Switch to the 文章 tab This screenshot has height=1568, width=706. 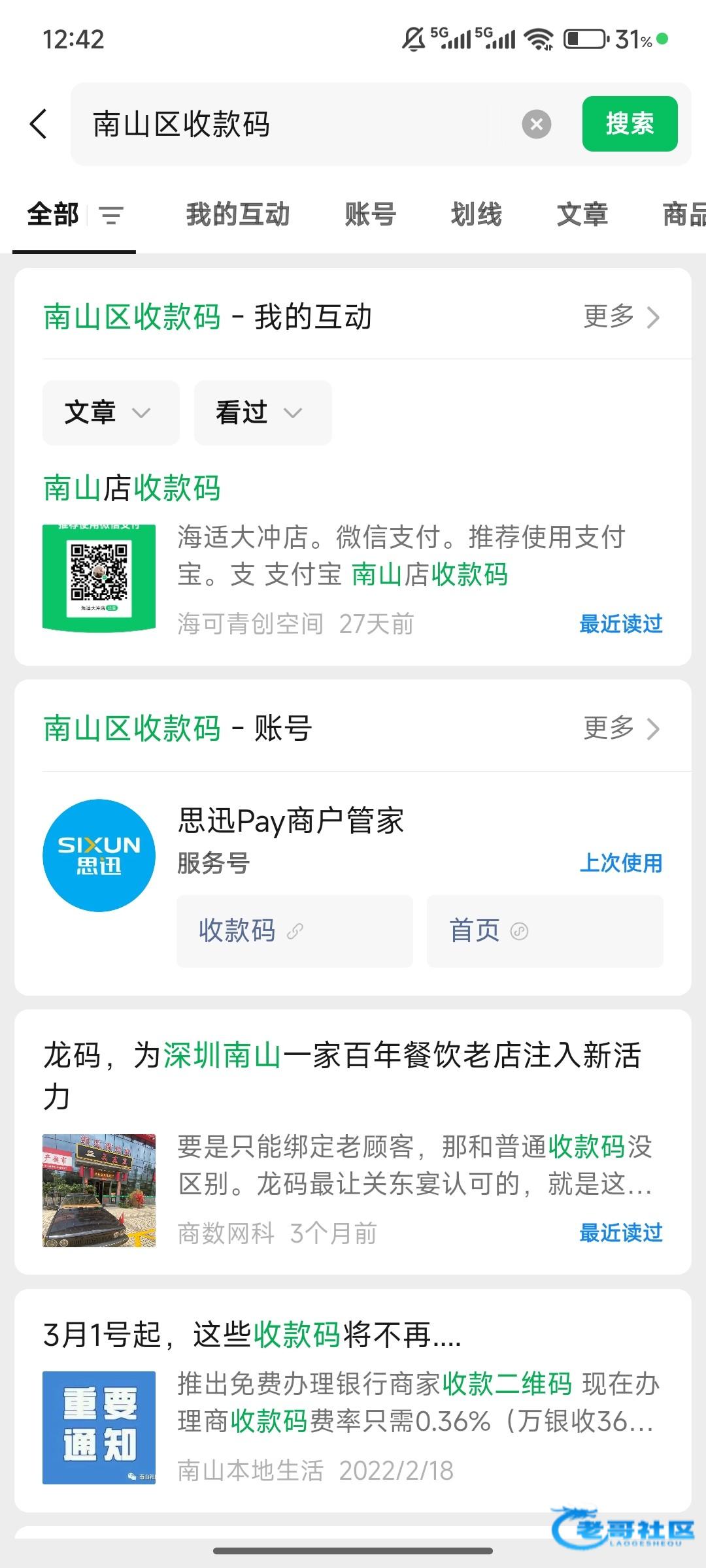[x=582, y=215]
